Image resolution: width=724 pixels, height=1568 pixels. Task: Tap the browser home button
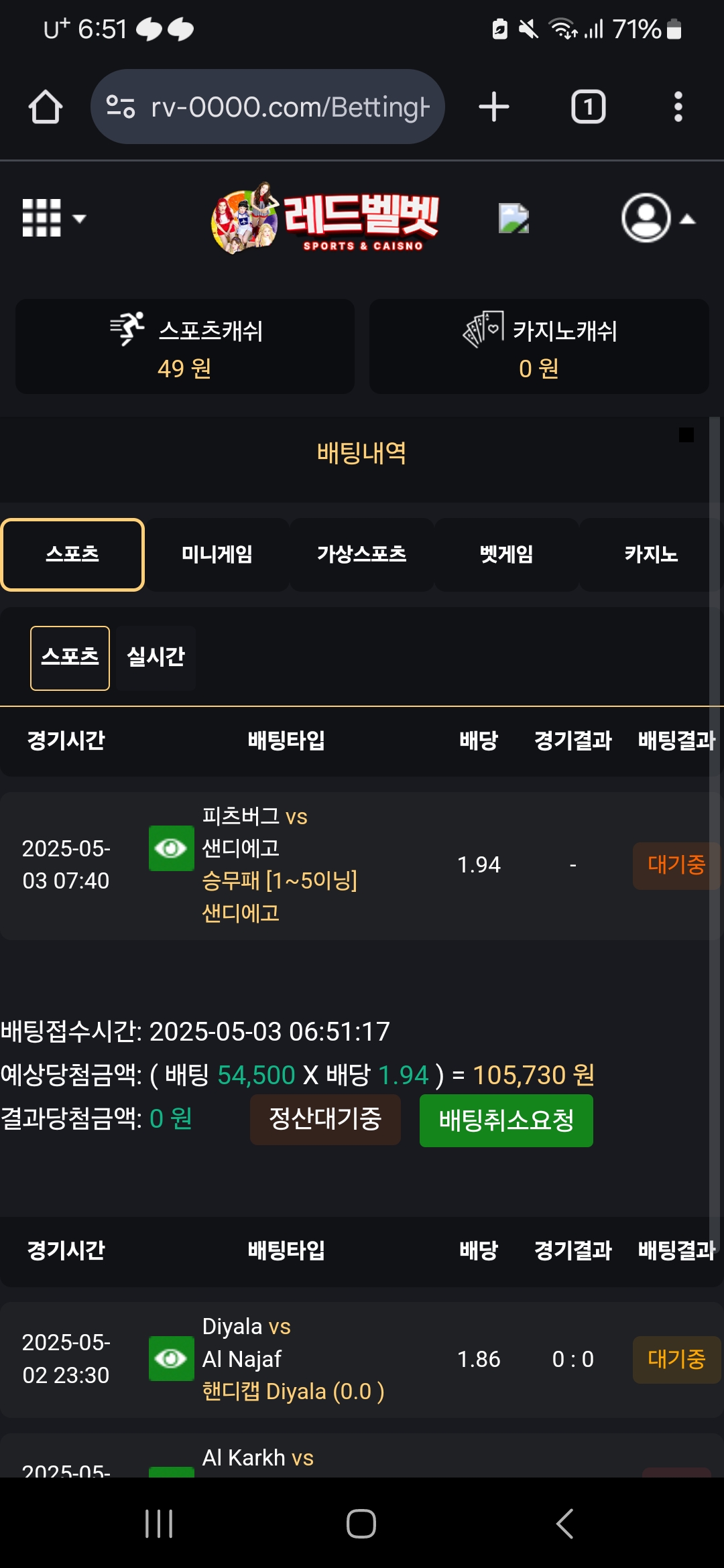tap(46, 107)
